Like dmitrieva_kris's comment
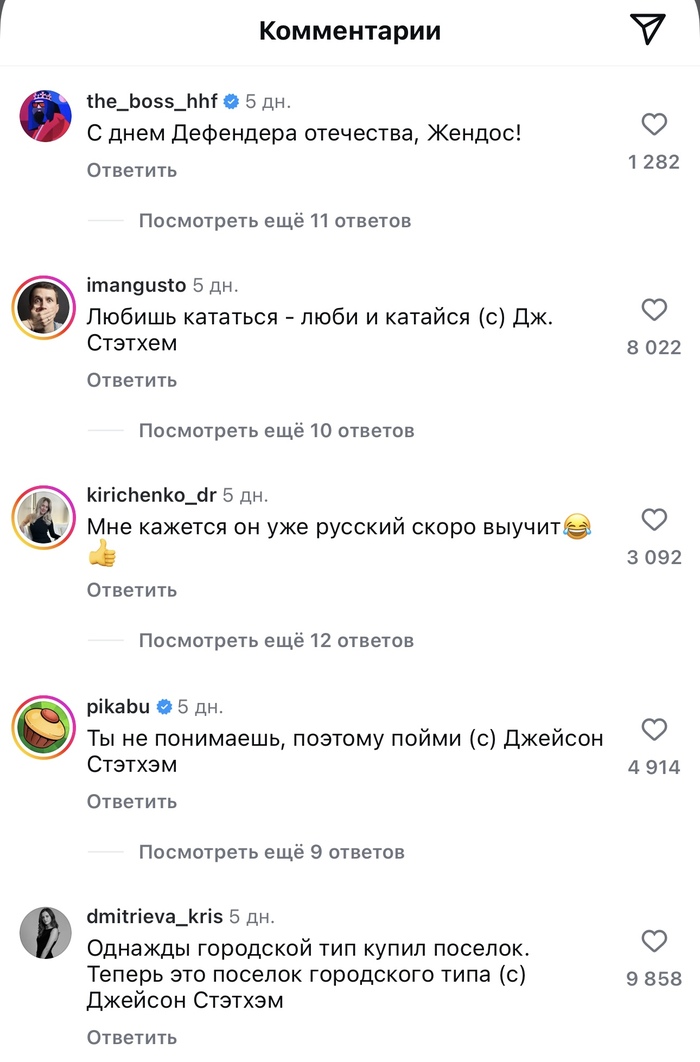 click(654, 941)
